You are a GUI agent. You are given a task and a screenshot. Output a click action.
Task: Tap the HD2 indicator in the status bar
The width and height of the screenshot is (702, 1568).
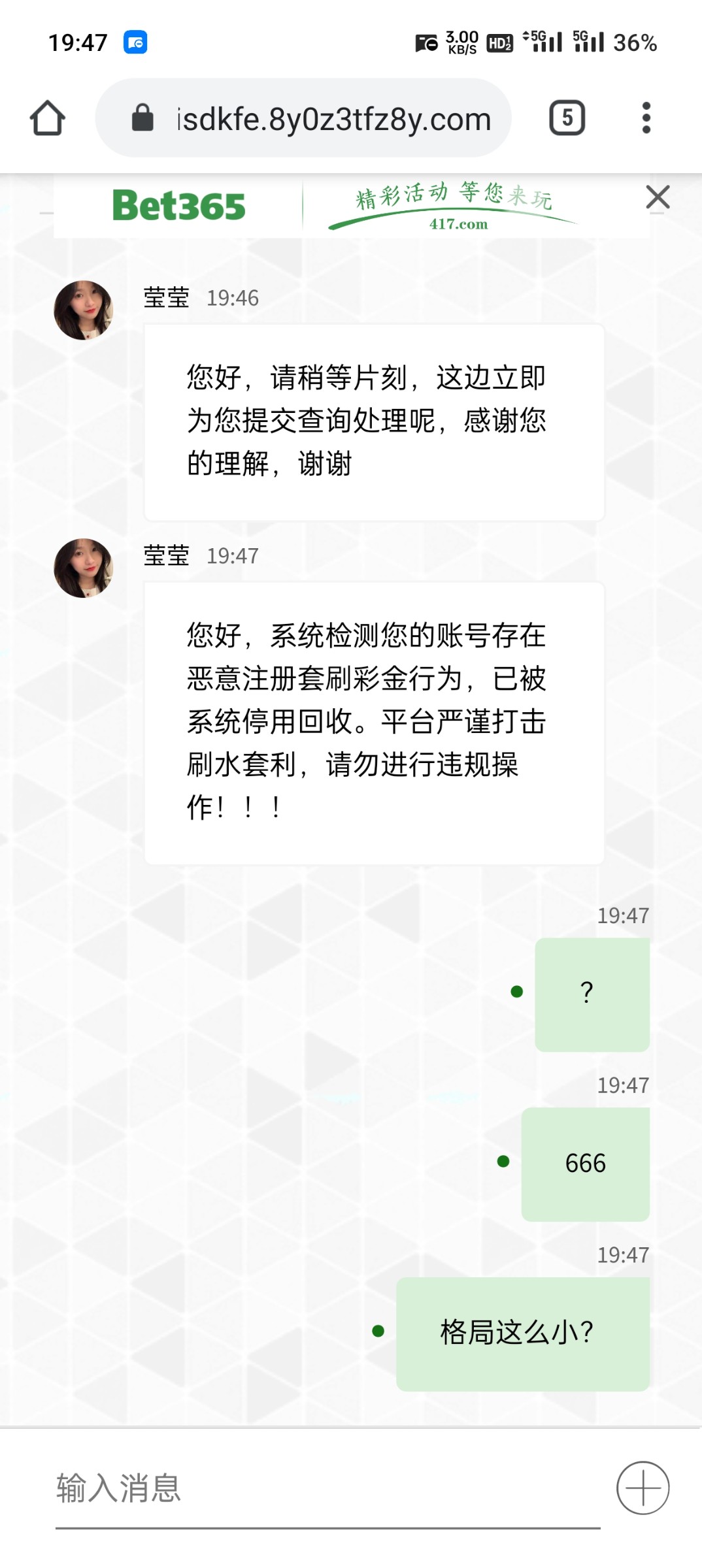coord(498,42)
